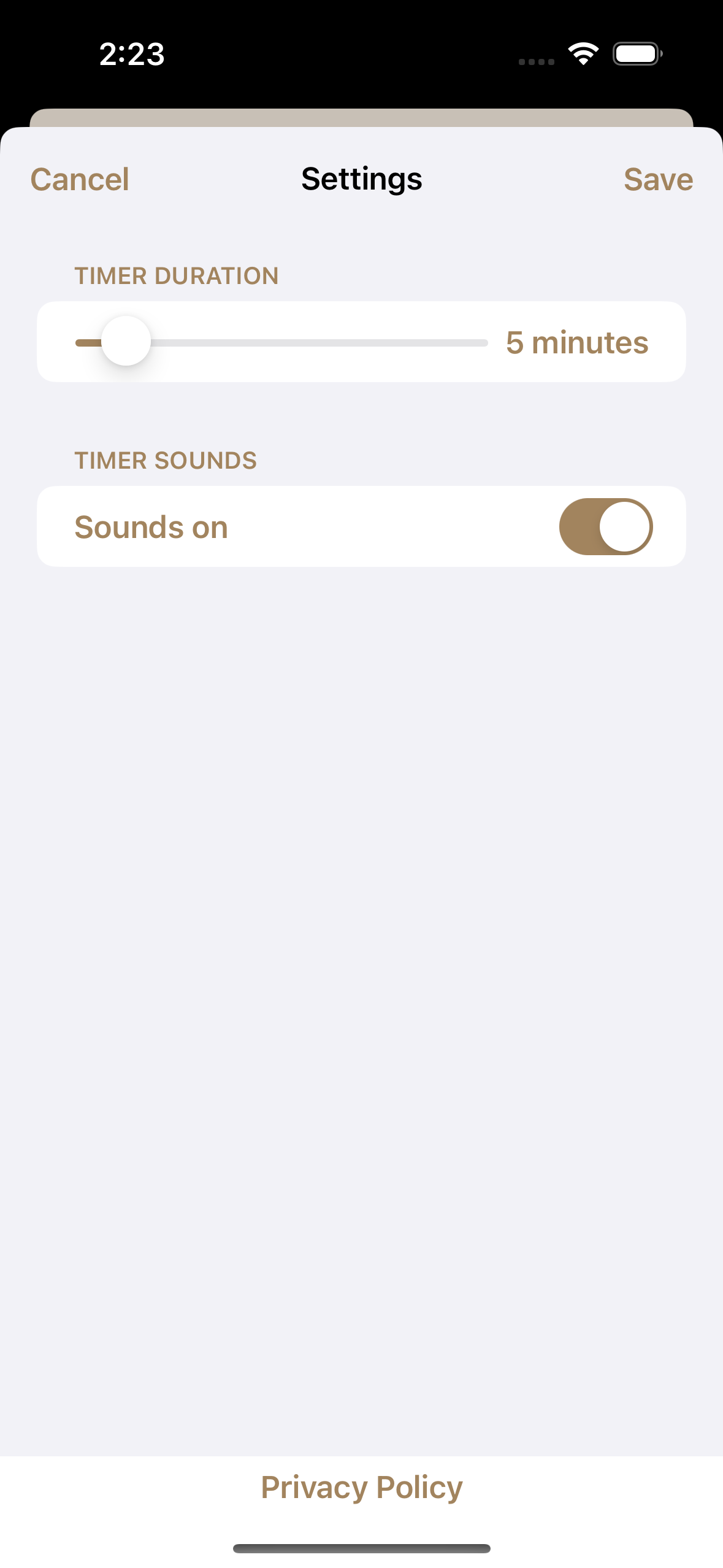723x1568 pixels.
Task: Open the Privacy Policy link
Action: coord(362,1488)
